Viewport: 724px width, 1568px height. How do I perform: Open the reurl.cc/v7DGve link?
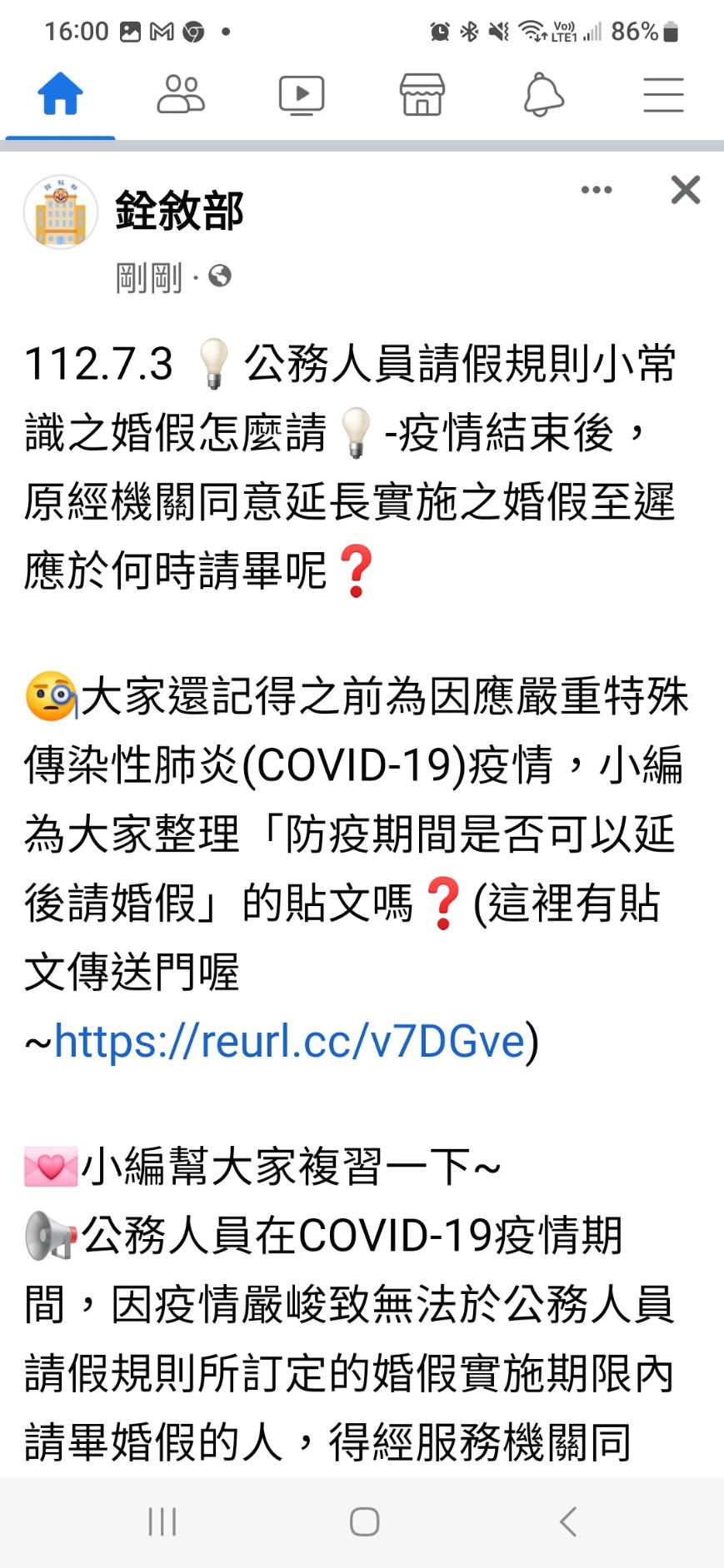[289, 1041]
